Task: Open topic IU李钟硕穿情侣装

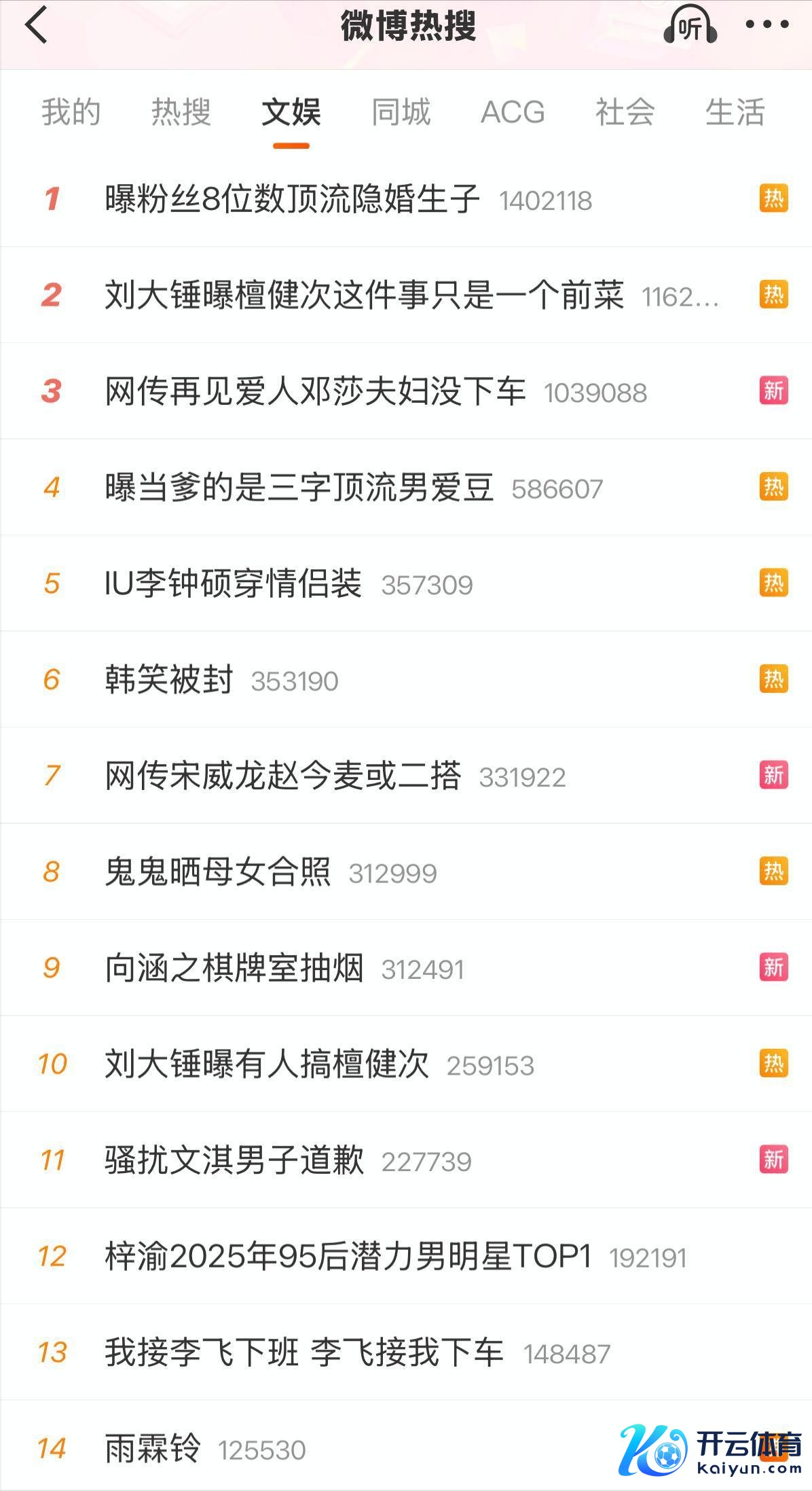Action: tap(233, 583)
